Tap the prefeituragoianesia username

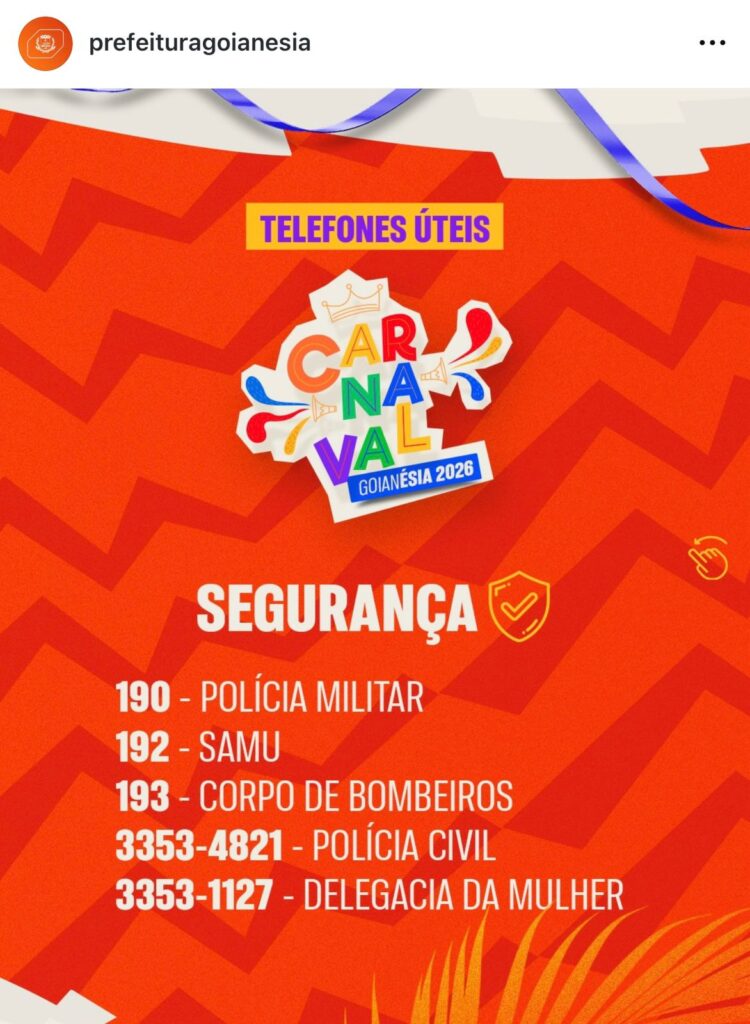(x=200, y=43)
